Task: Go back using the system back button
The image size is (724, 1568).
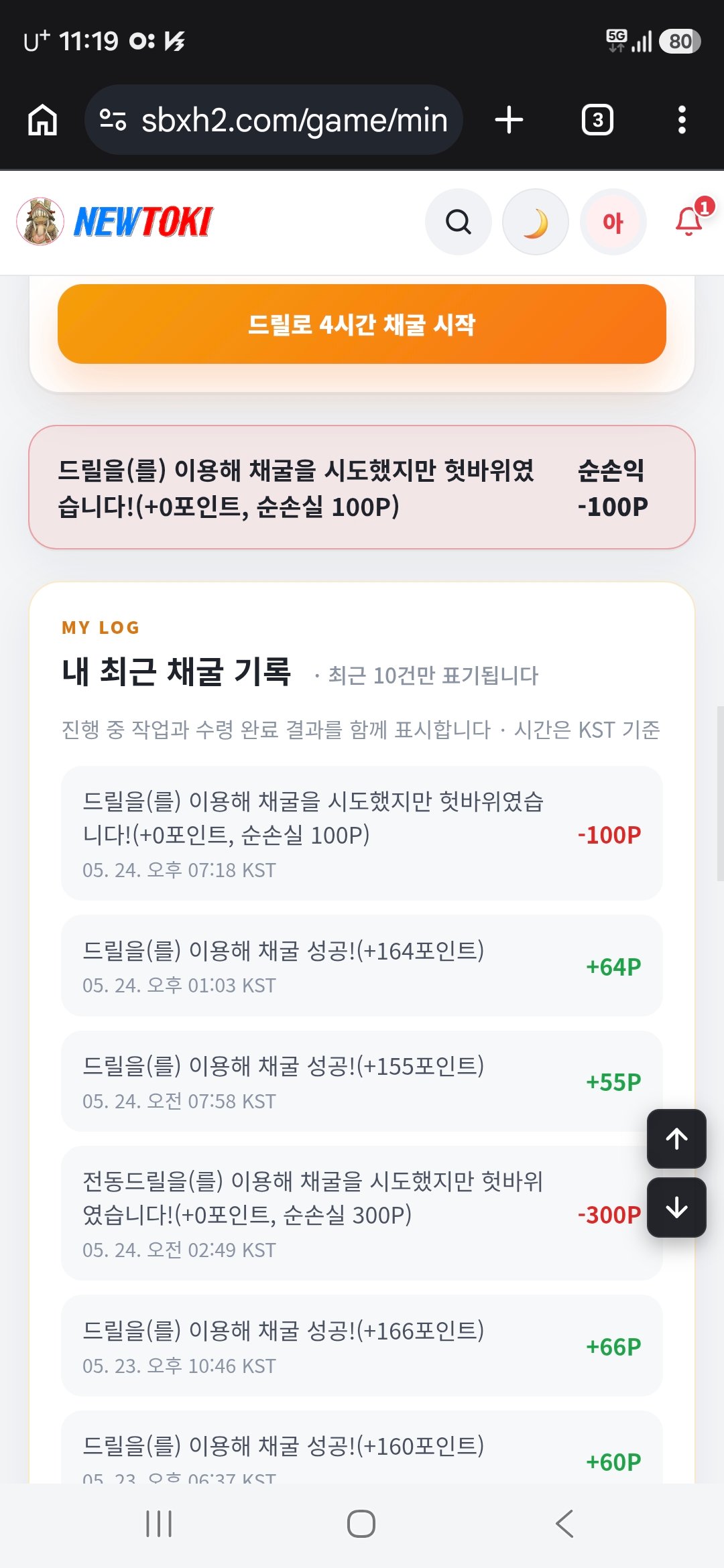Action: tap(564, 1524)
